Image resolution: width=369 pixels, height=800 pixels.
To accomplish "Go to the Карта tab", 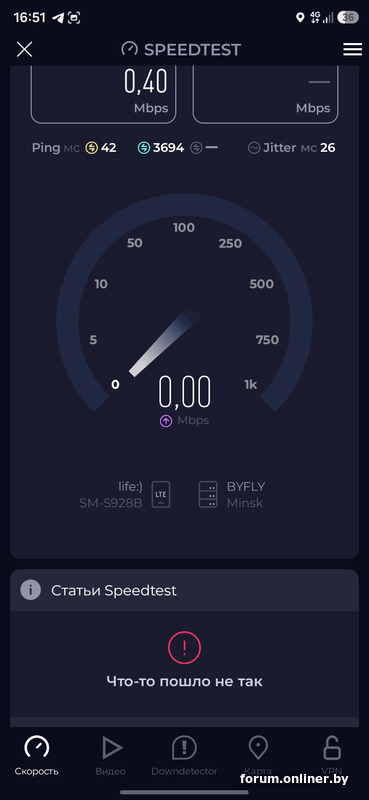I will pyautogui.click(x=258, y=756).
